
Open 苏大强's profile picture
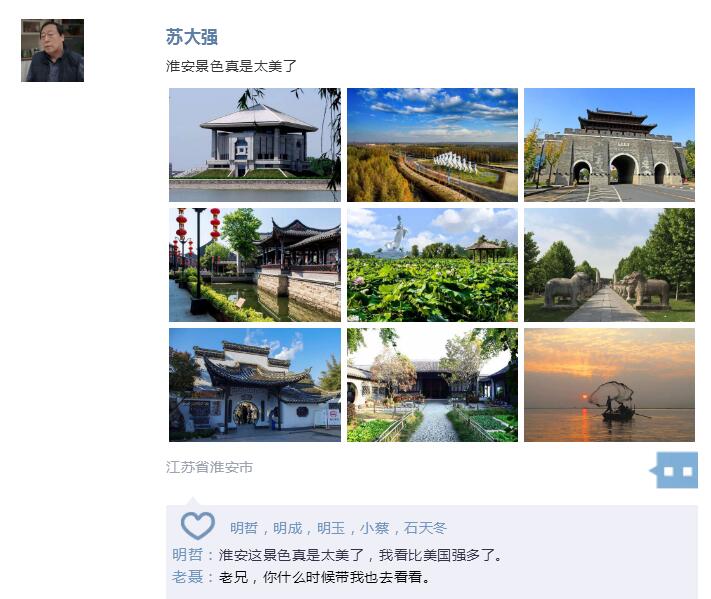pos(52,50)
